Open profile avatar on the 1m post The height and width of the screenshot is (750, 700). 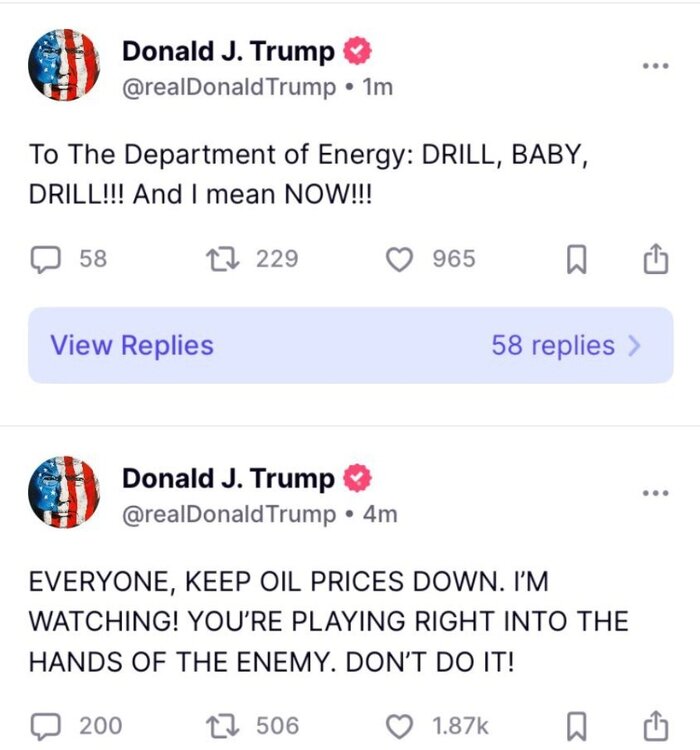click(x=64, y=66)
